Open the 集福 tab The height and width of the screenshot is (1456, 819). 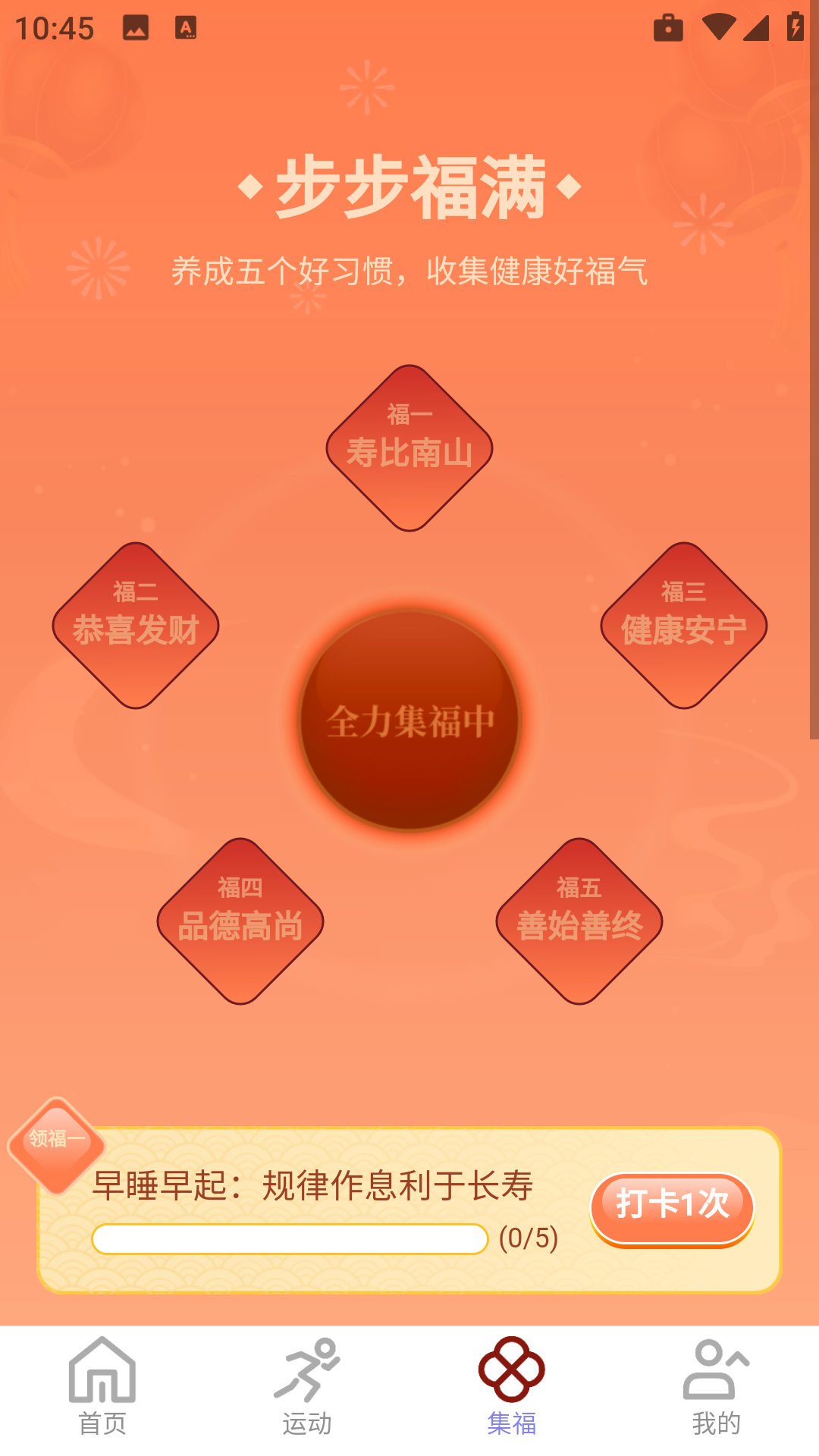[512, 1388]
